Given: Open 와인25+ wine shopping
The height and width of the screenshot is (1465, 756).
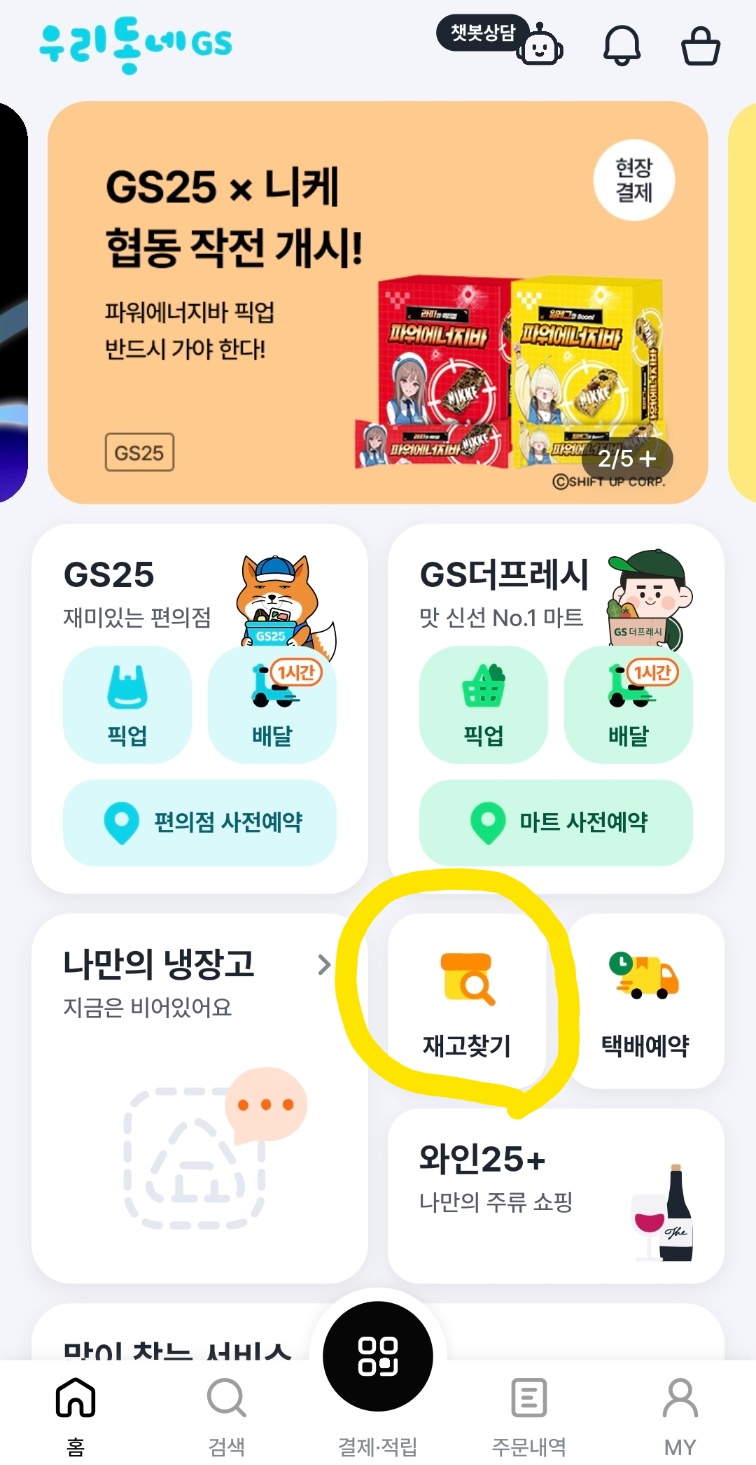Looking at the screenshot, I should coord(556,1194).
